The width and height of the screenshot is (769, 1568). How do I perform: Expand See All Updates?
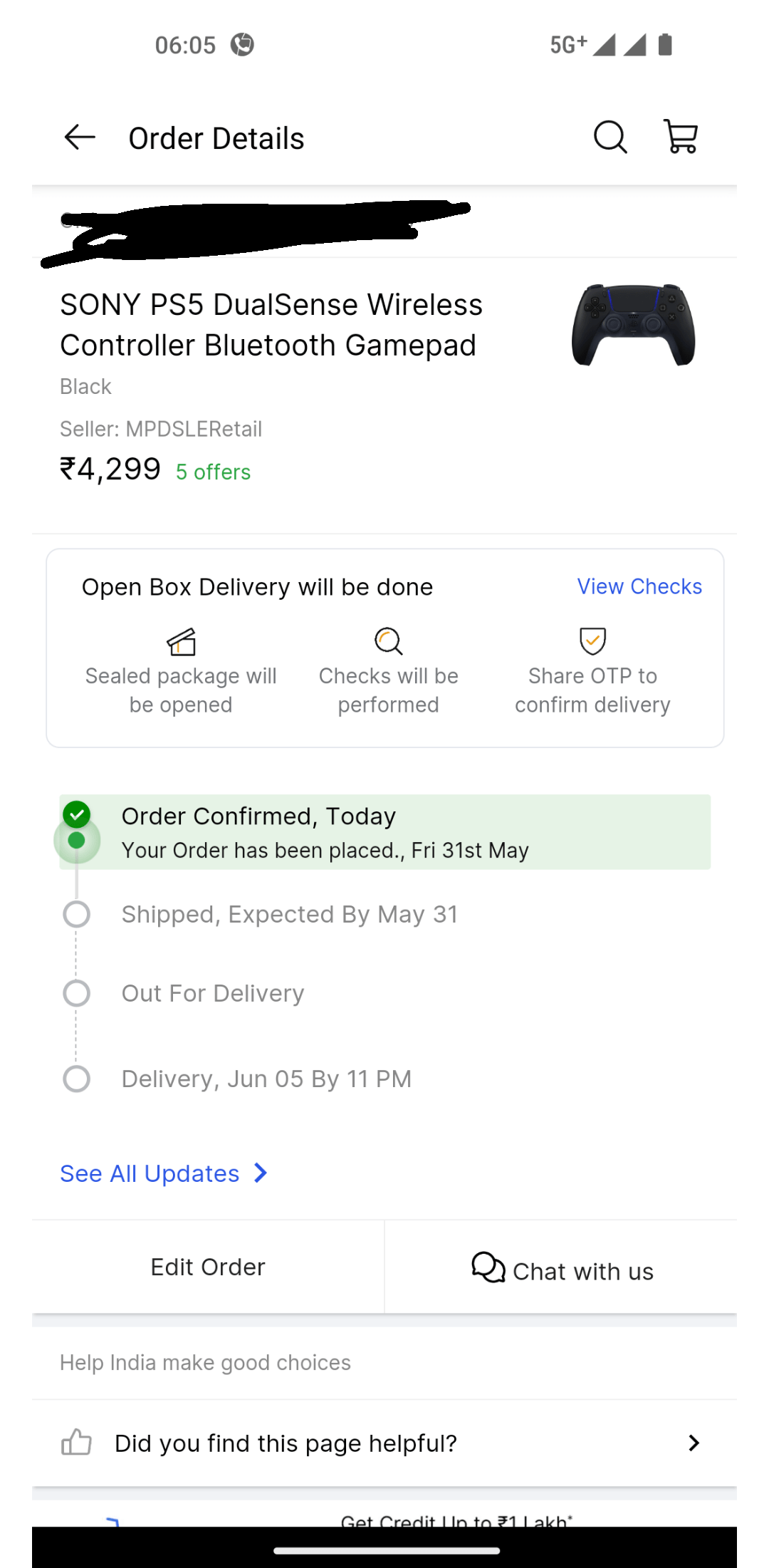click(x=149, y=1173)
